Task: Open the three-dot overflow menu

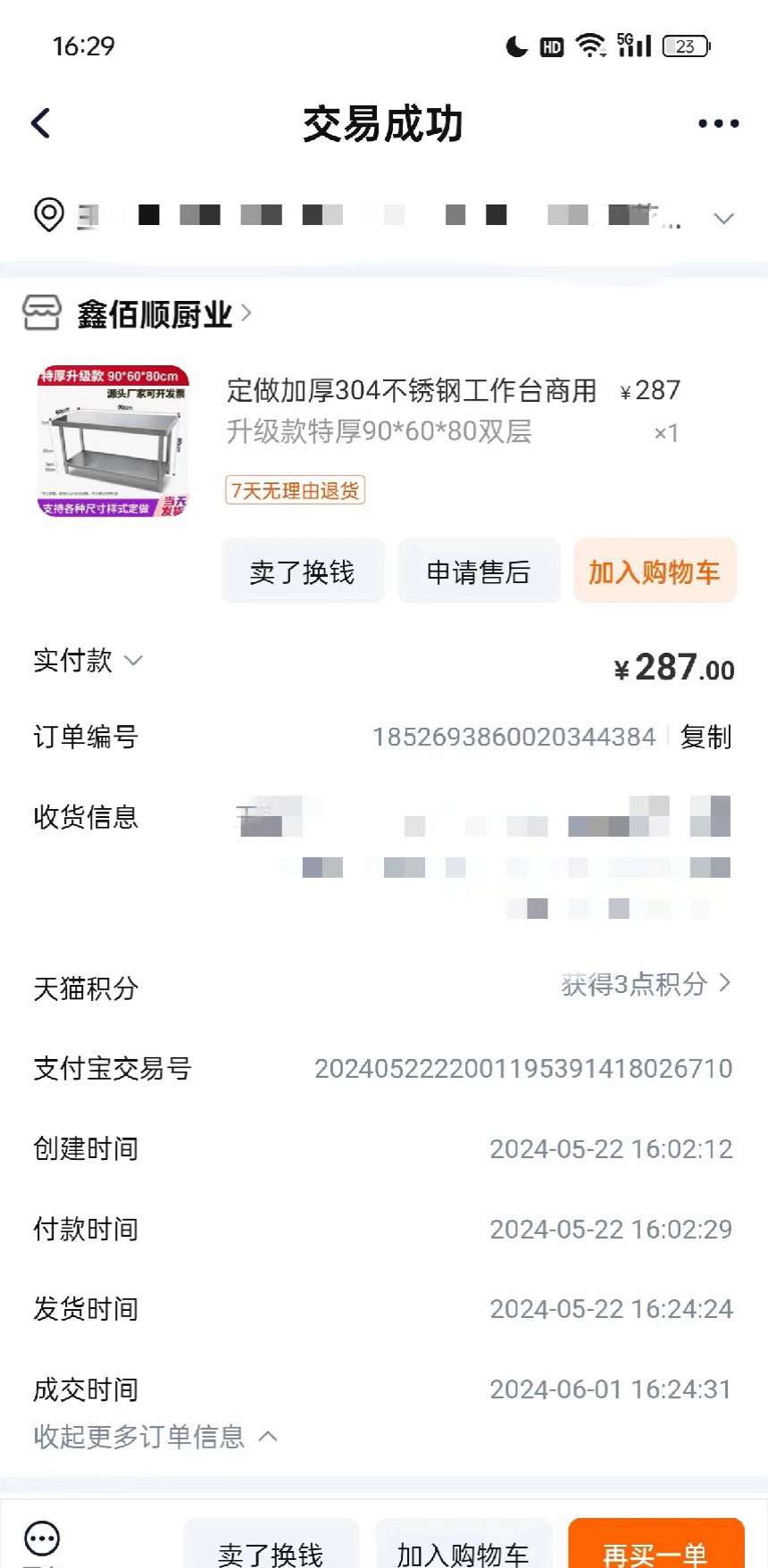Action: tap(718, 124)
